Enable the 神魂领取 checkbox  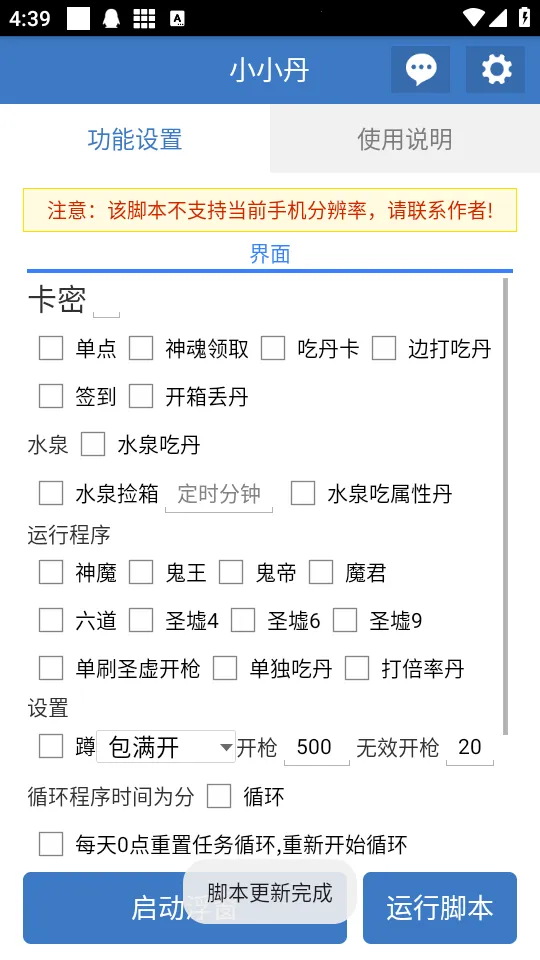(141, 348)
